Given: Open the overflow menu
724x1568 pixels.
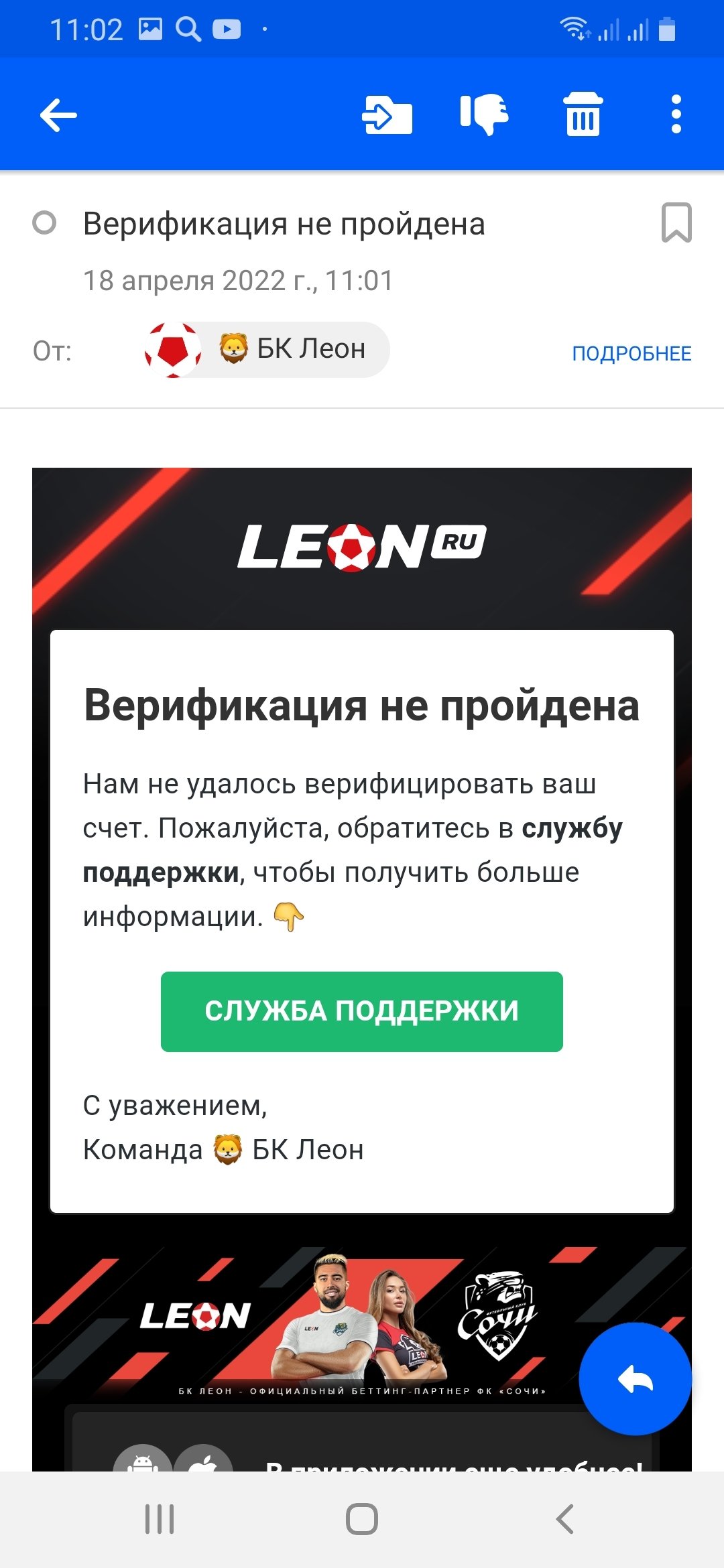Looking at the screenshot, I should point(676,115).
